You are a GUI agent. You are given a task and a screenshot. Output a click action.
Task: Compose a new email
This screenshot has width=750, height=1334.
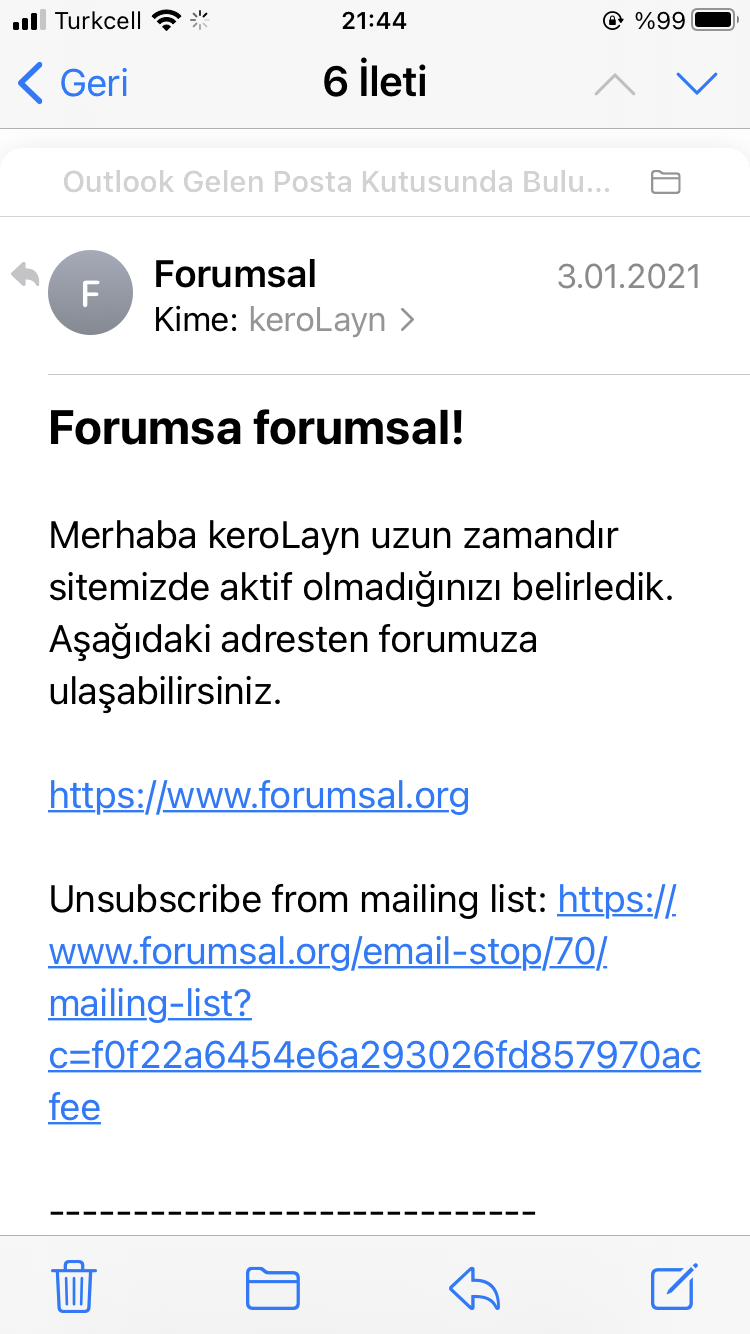[x=674, y=1286]
